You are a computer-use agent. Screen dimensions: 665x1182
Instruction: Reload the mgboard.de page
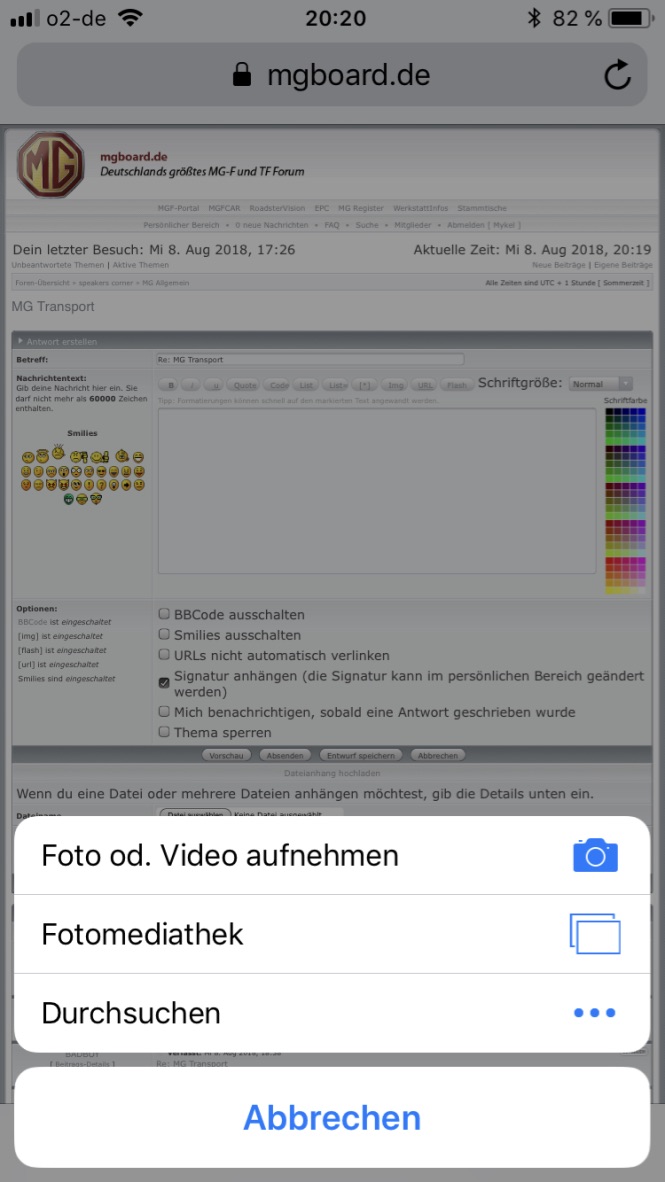click(x=617, y=75)
